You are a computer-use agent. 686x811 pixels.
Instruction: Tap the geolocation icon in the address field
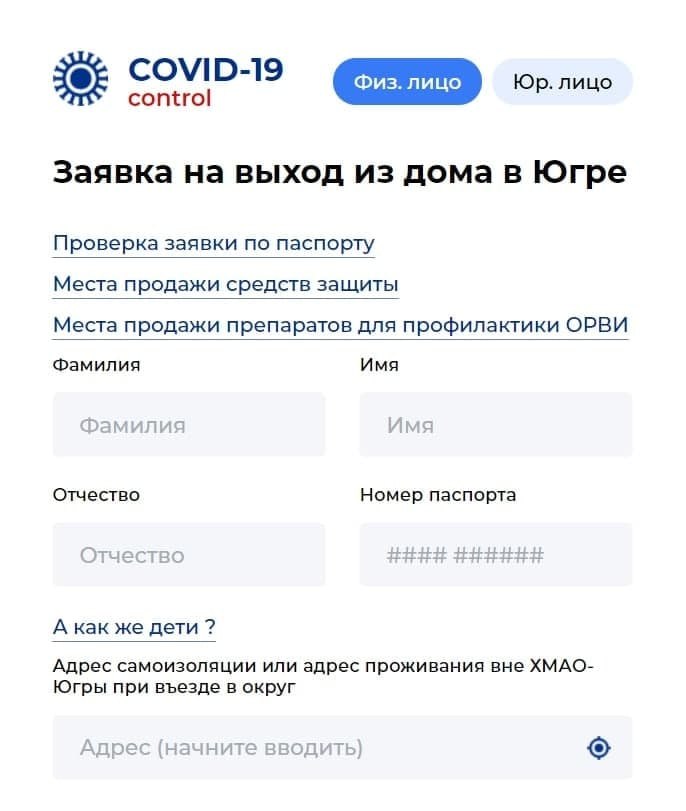coord(599,747)
